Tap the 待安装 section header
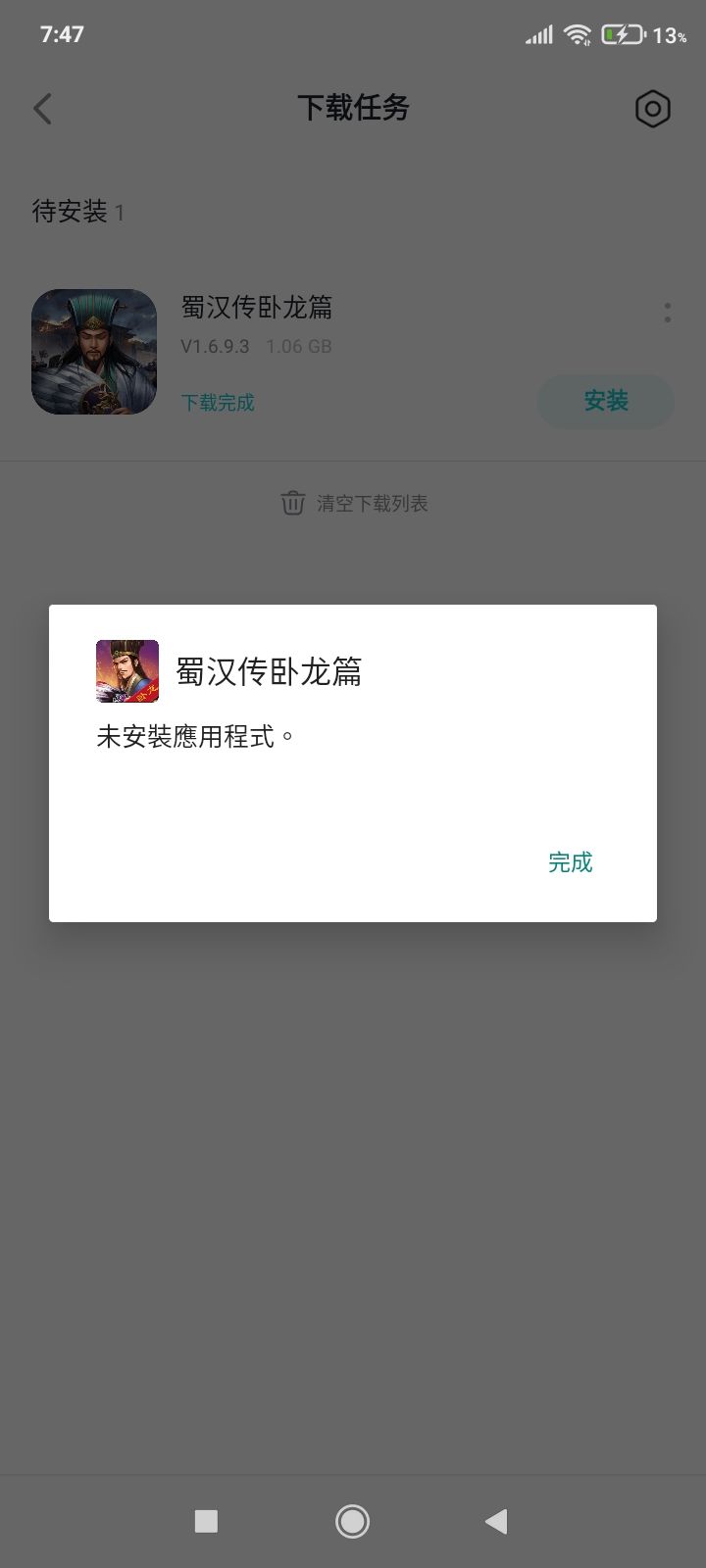This screenshot has height=1568, width=706. click(65, 212)
